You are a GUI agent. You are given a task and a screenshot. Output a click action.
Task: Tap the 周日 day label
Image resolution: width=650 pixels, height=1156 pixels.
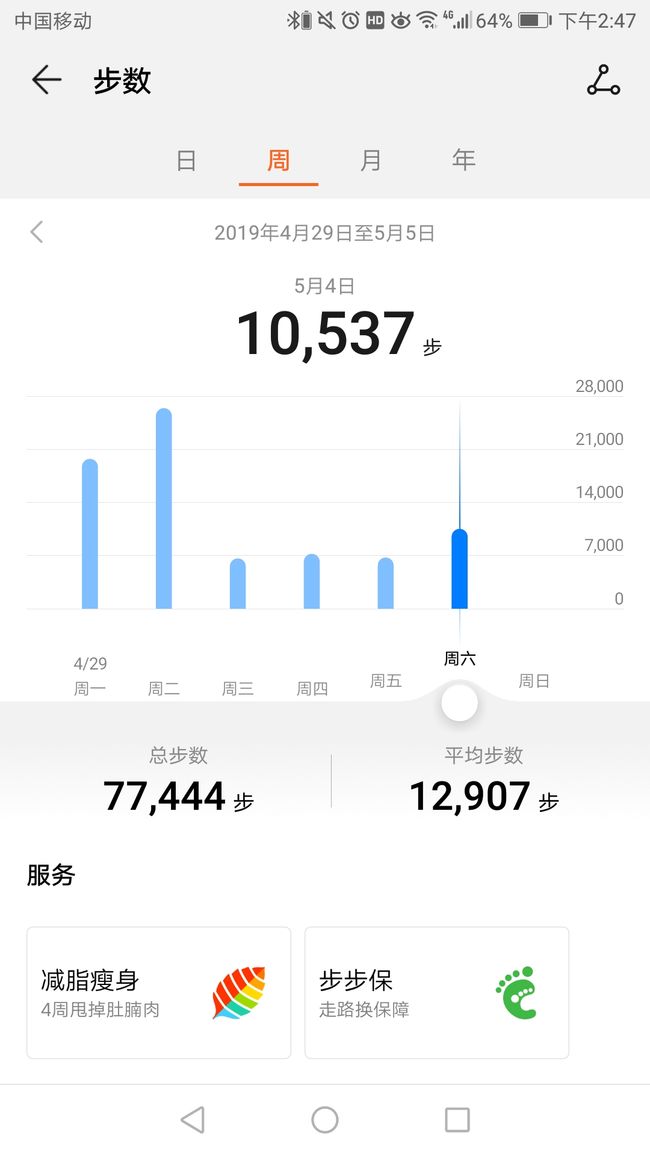[534, 680]
